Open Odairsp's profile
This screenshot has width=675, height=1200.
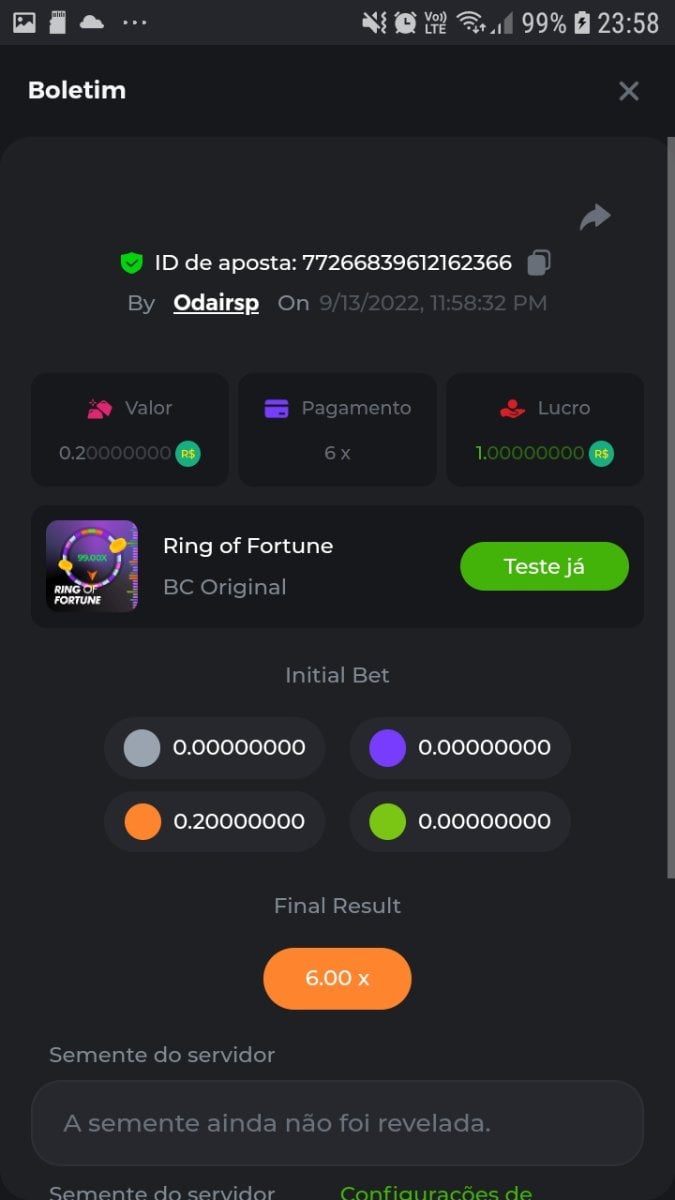click(216, 303)
